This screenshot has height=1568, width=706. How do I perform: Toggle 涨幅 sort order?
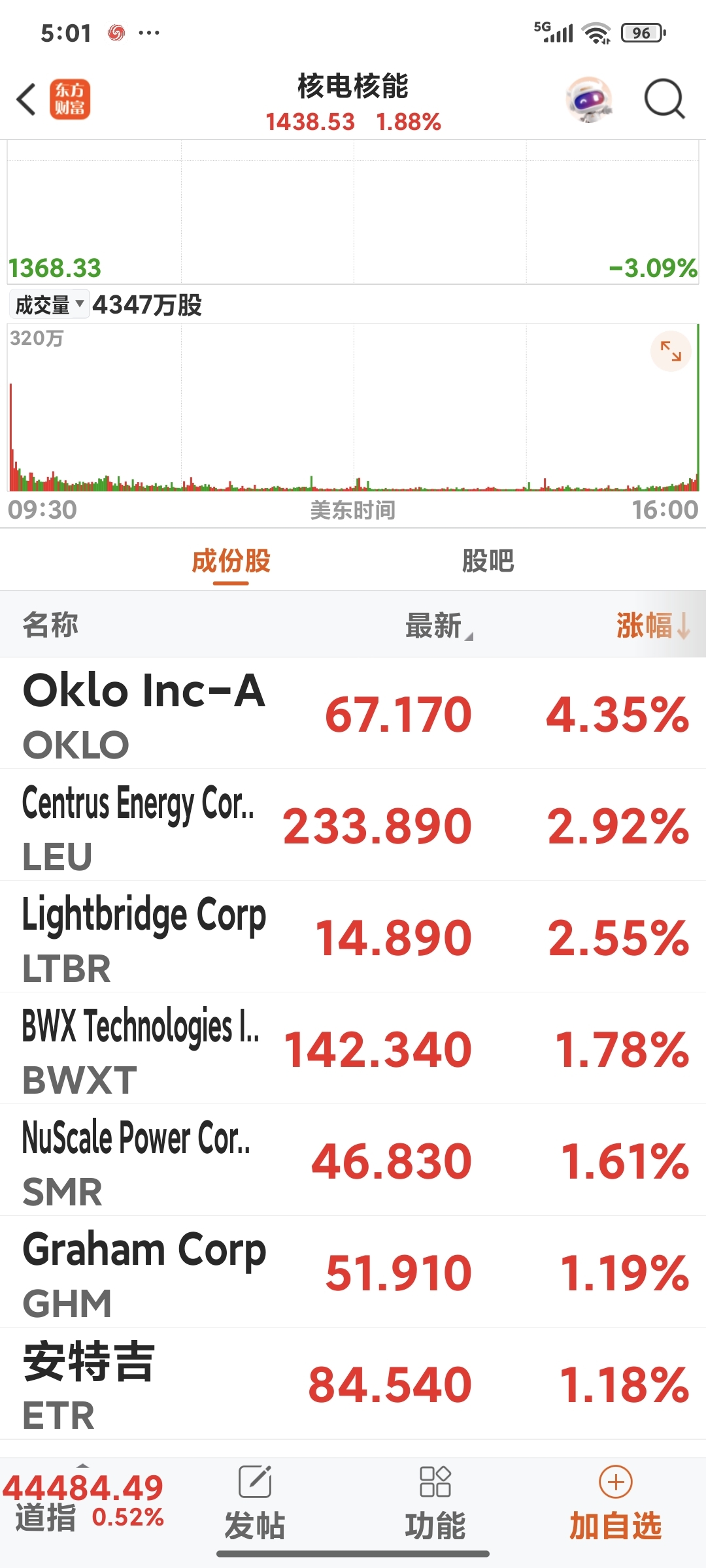652,625
